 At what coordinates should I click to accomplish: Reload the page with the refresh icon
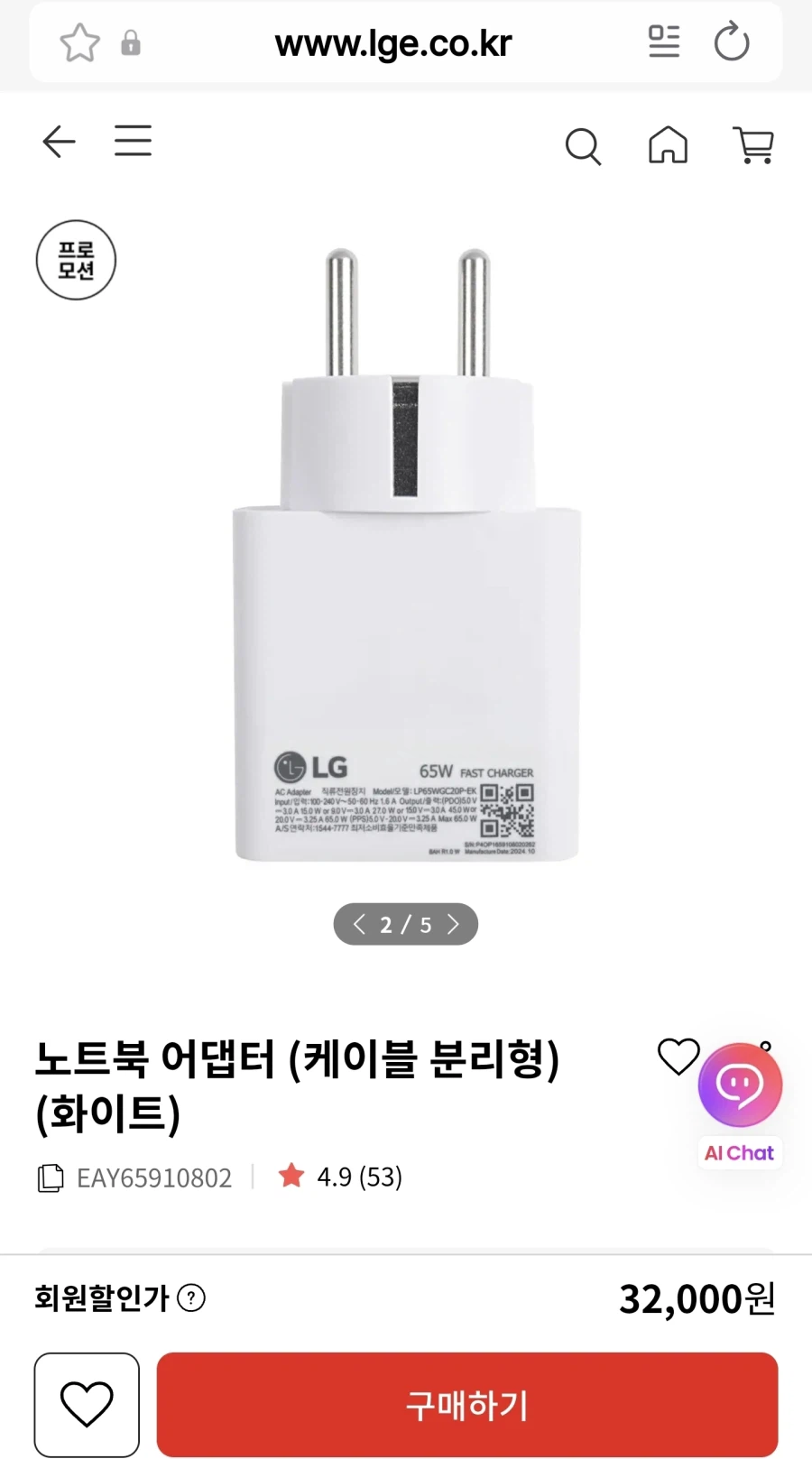click(732, 42)
